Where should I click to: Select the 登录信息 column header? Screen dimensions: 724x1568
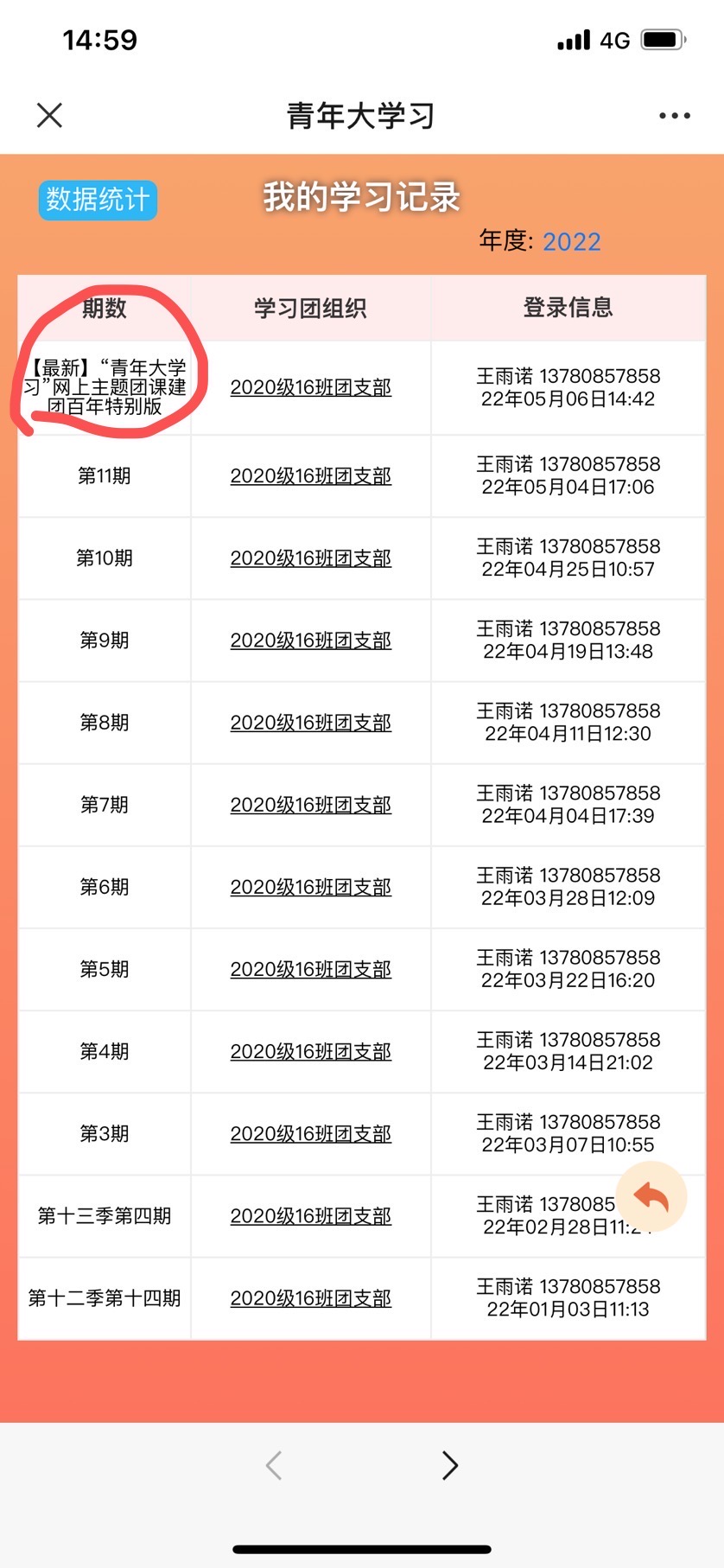pyautogui.click(x=568, y=308)
